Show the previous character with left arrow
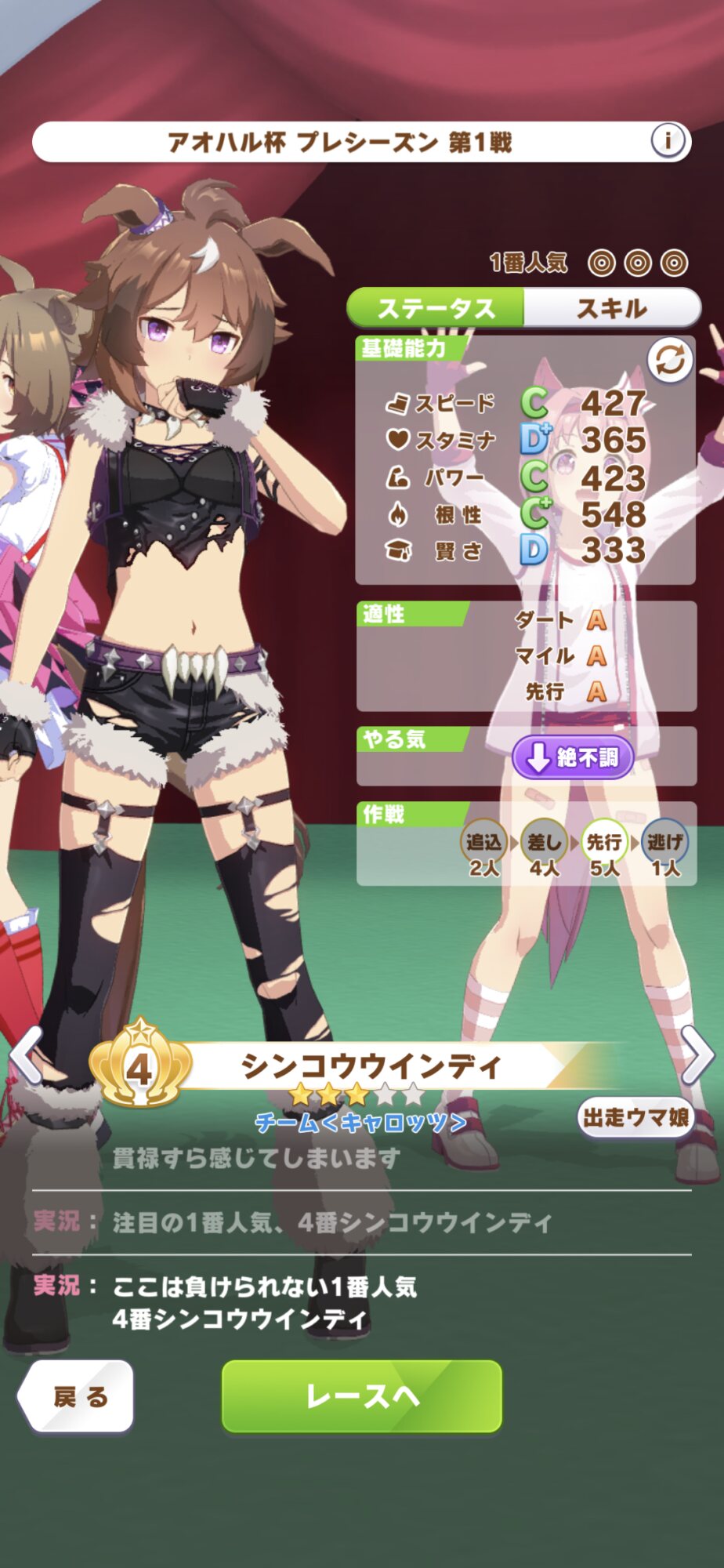 [x=26, y=1054]
